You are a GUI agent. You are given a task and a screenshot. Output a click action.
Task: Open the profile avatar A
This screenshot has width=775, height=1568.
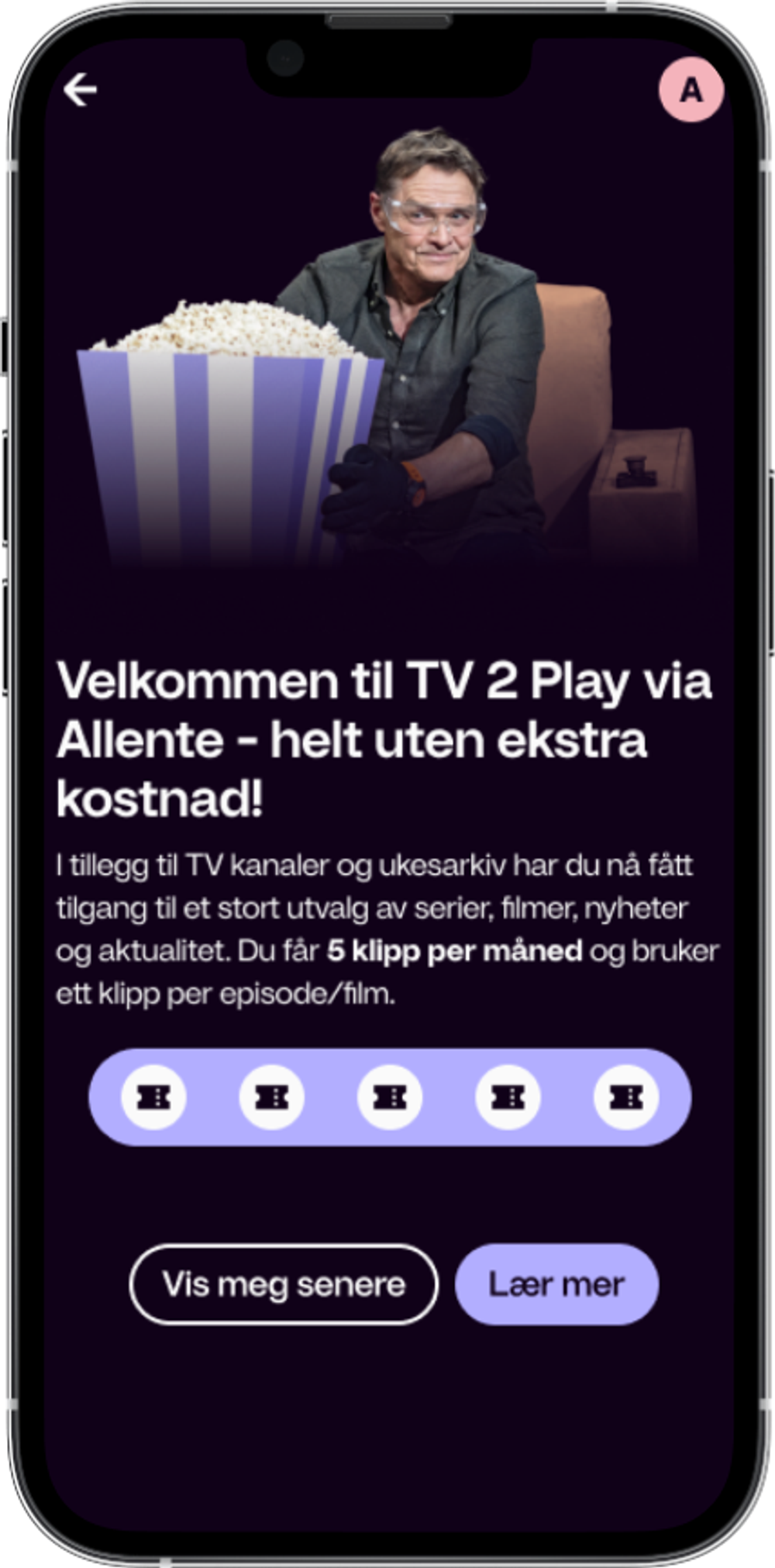(x=691, y=91)
